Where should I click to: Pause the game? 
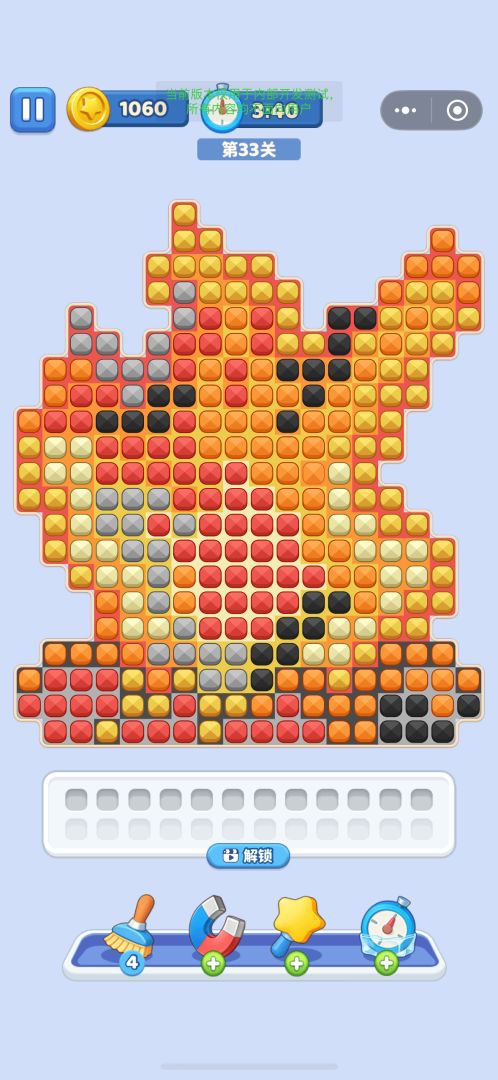(32, 110)
